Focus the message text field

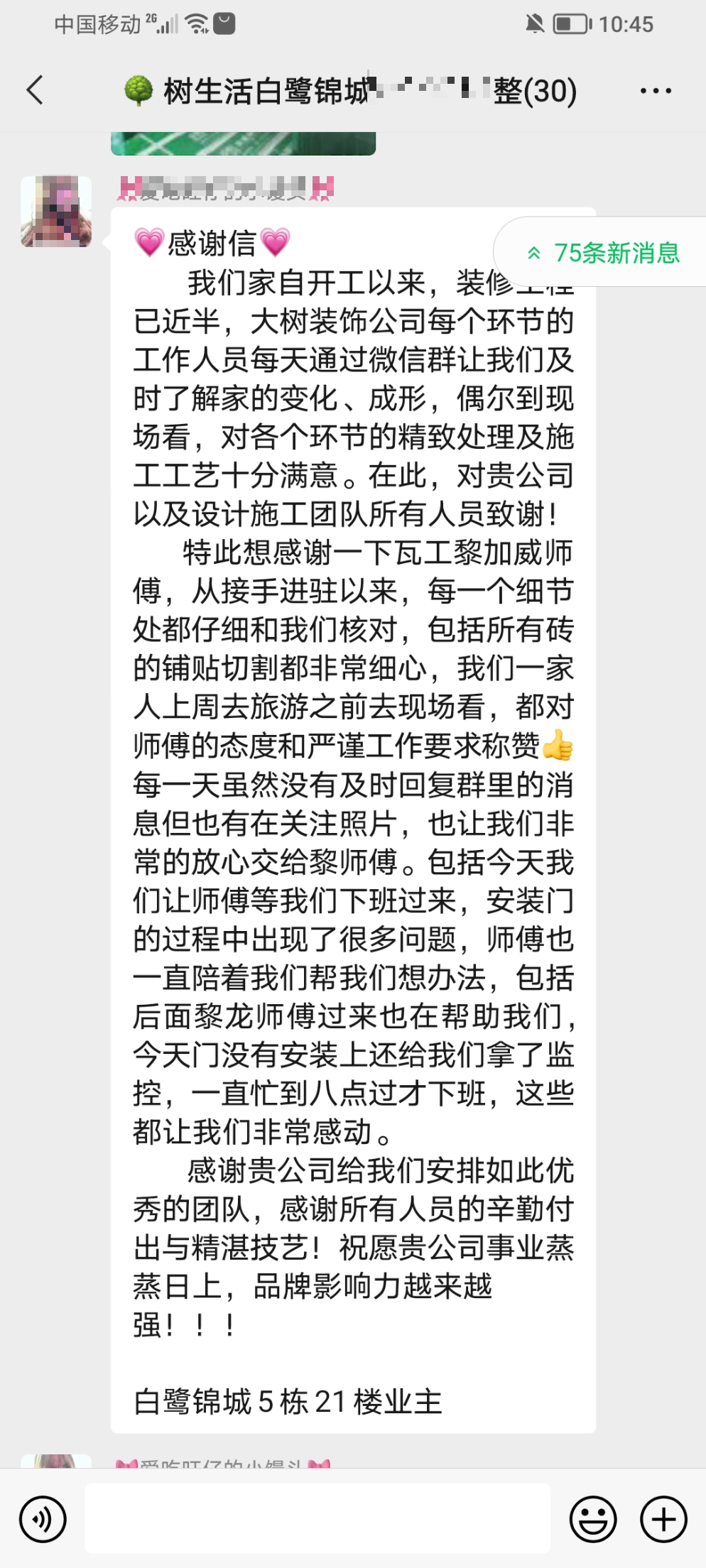point(317,1519)
